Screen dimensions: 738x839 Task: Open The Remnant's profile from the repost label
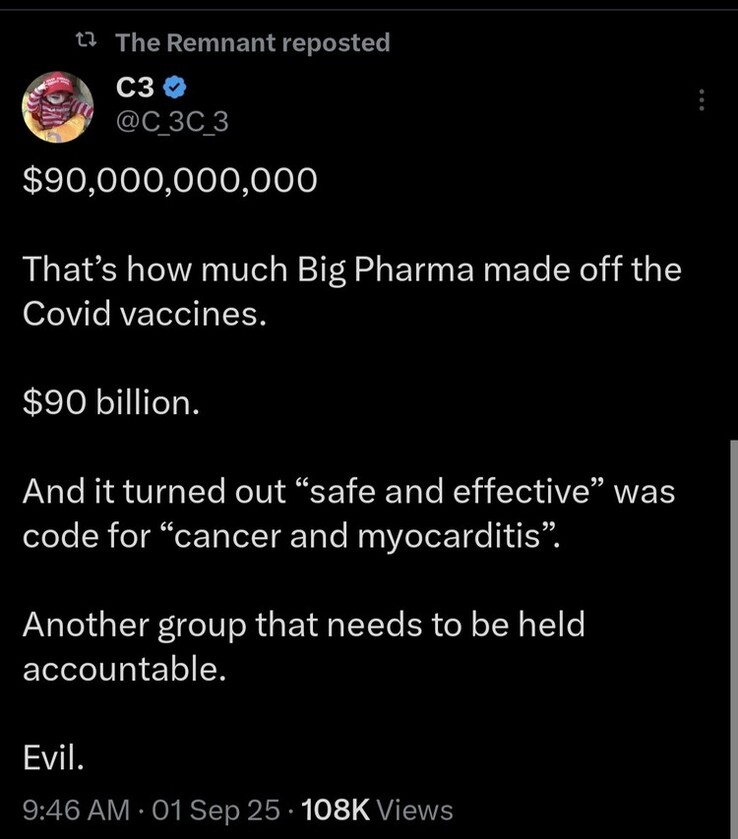tap(252, 42)
